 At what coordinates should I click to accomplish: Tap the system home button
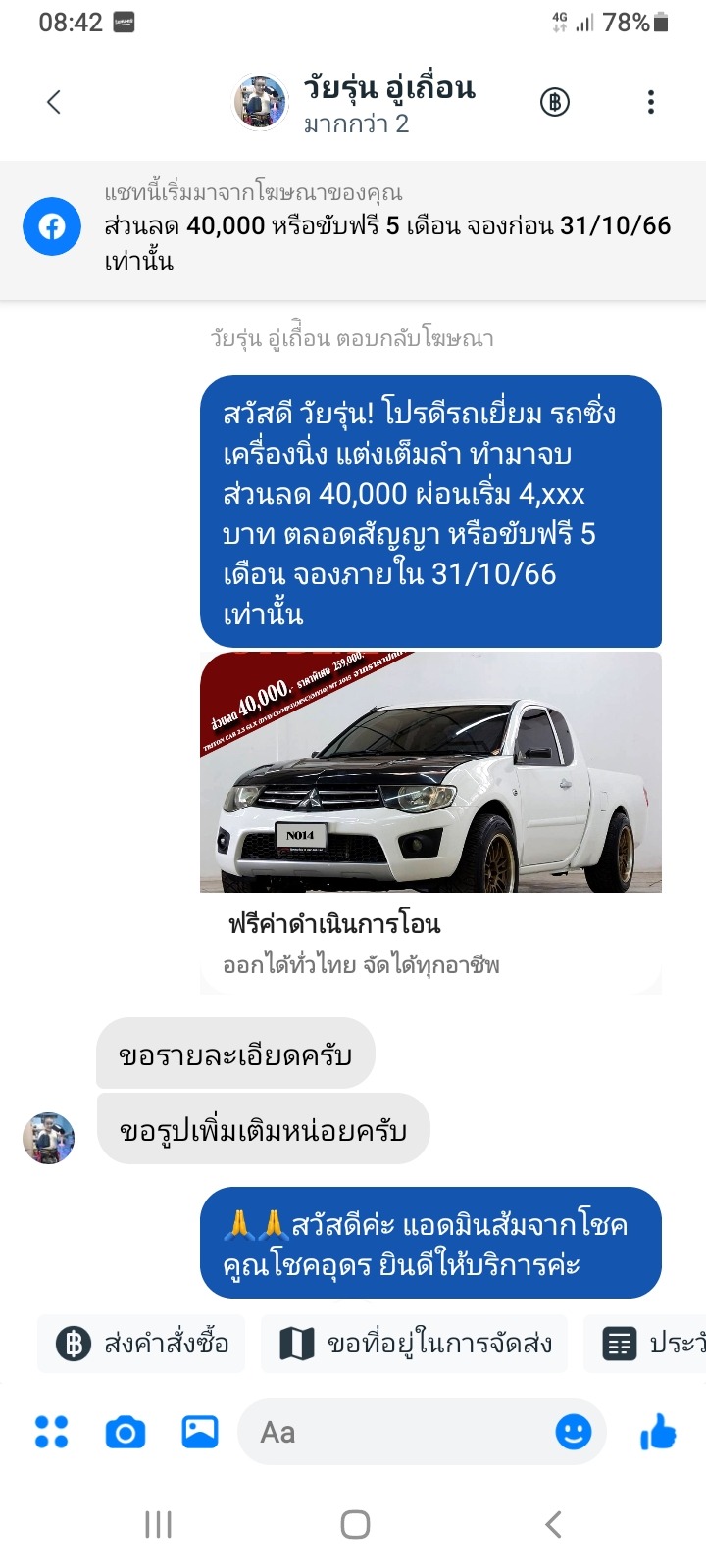pyautogui.click(x=355, y=1524)
